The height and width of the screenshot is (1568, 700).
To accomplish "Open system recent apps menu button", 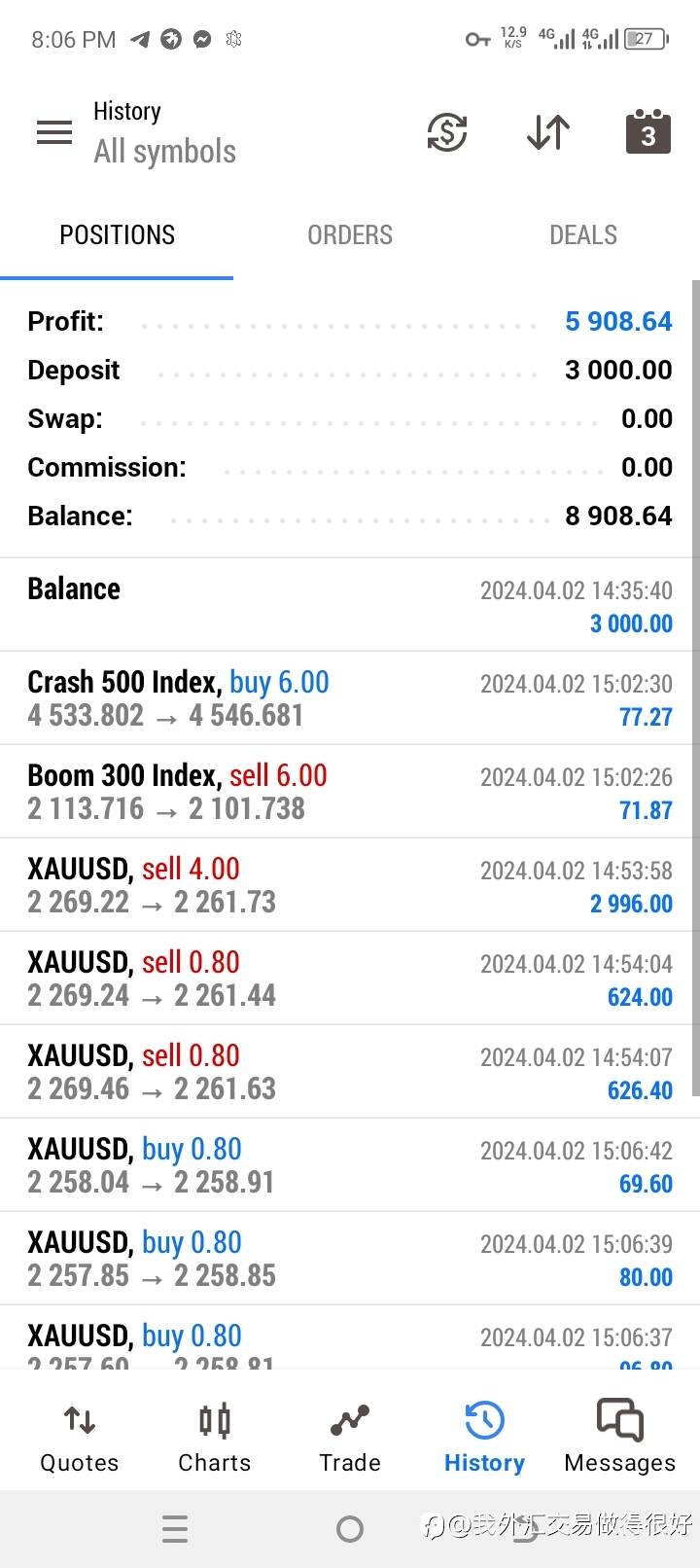I will click(175, 1529).
